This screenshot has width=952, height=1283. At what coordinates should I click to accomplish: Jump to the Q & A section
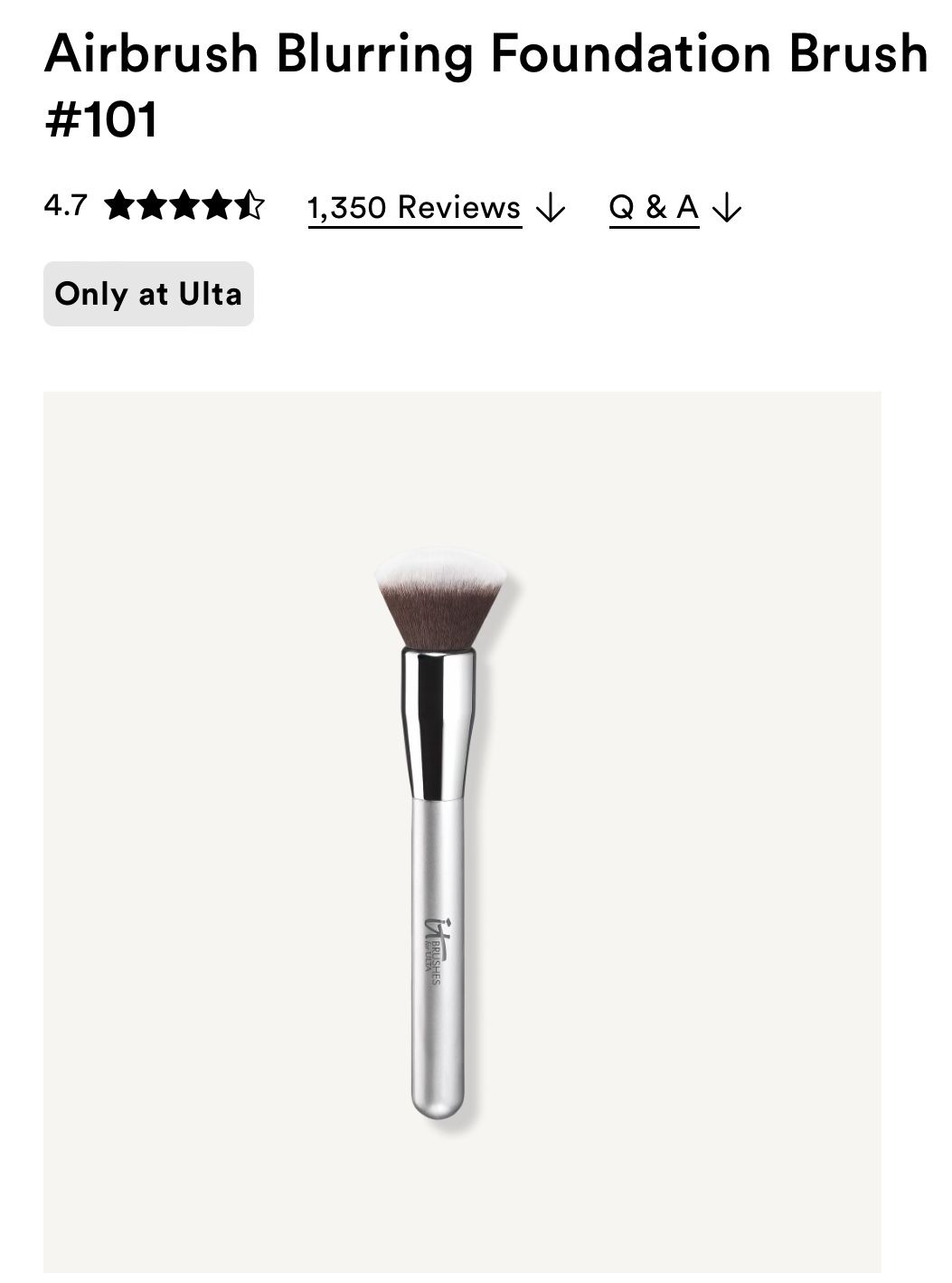675,208
